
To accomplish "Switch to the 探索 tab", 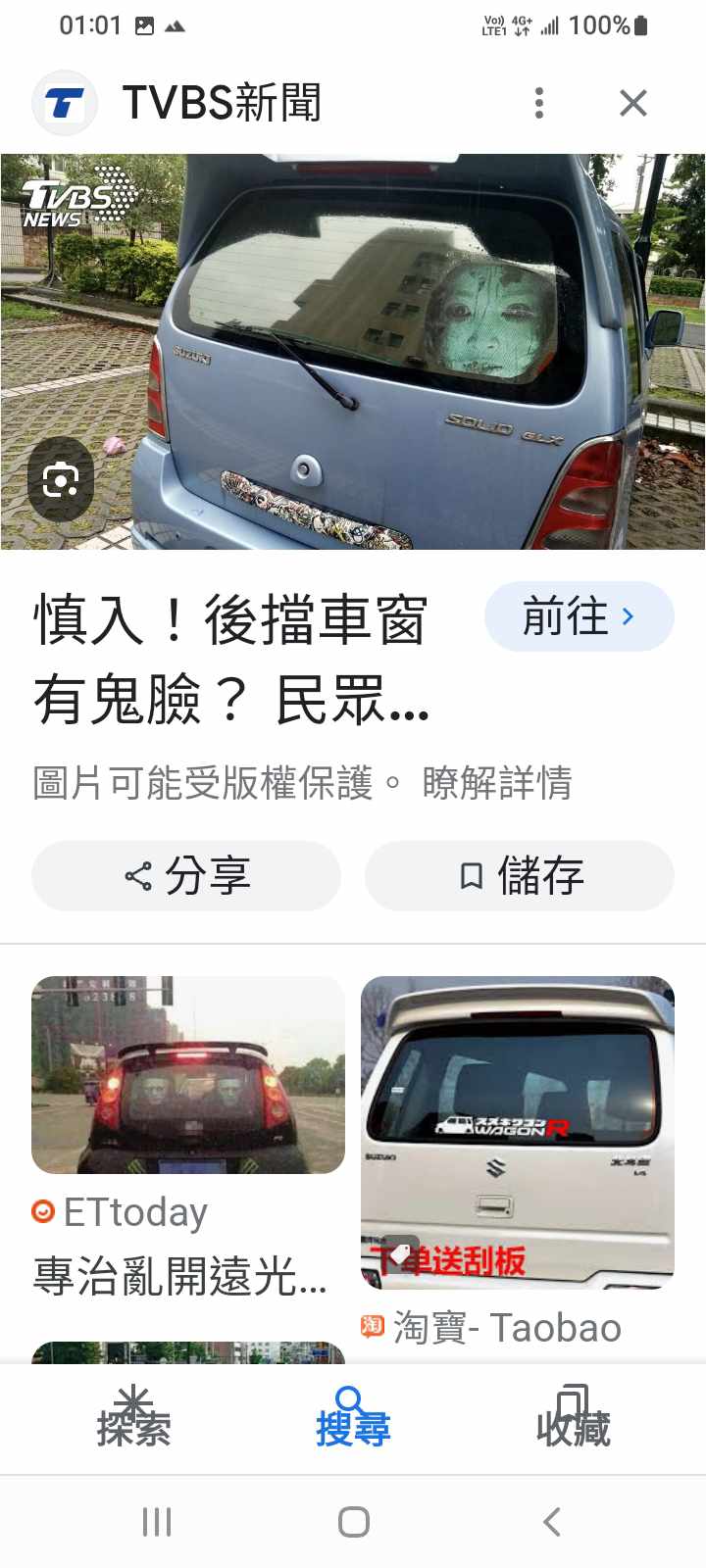I will click(x=133, y=1416).
